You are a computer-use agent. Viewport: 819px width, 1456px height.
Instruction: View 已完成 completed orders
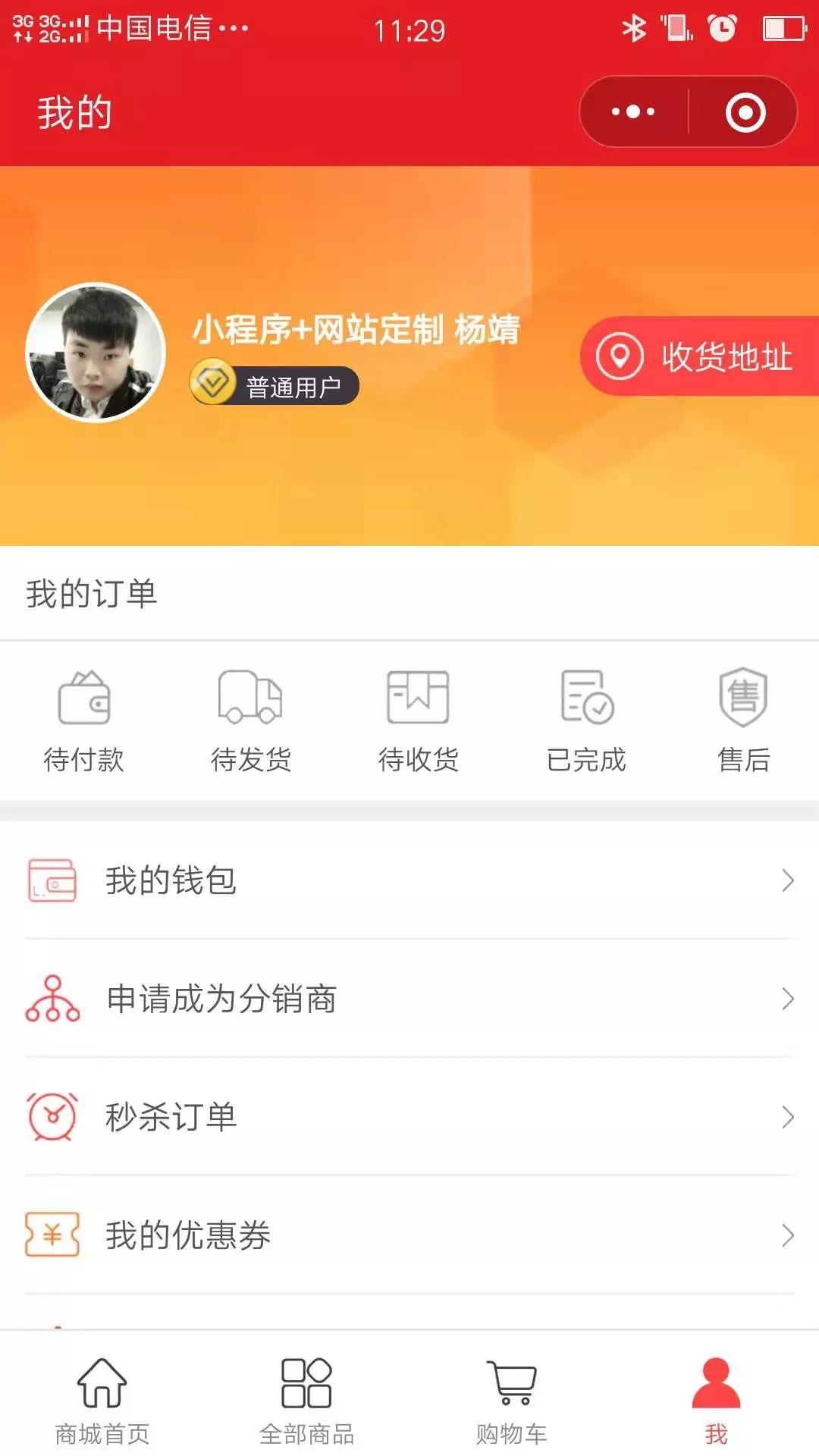click(586, 720)
